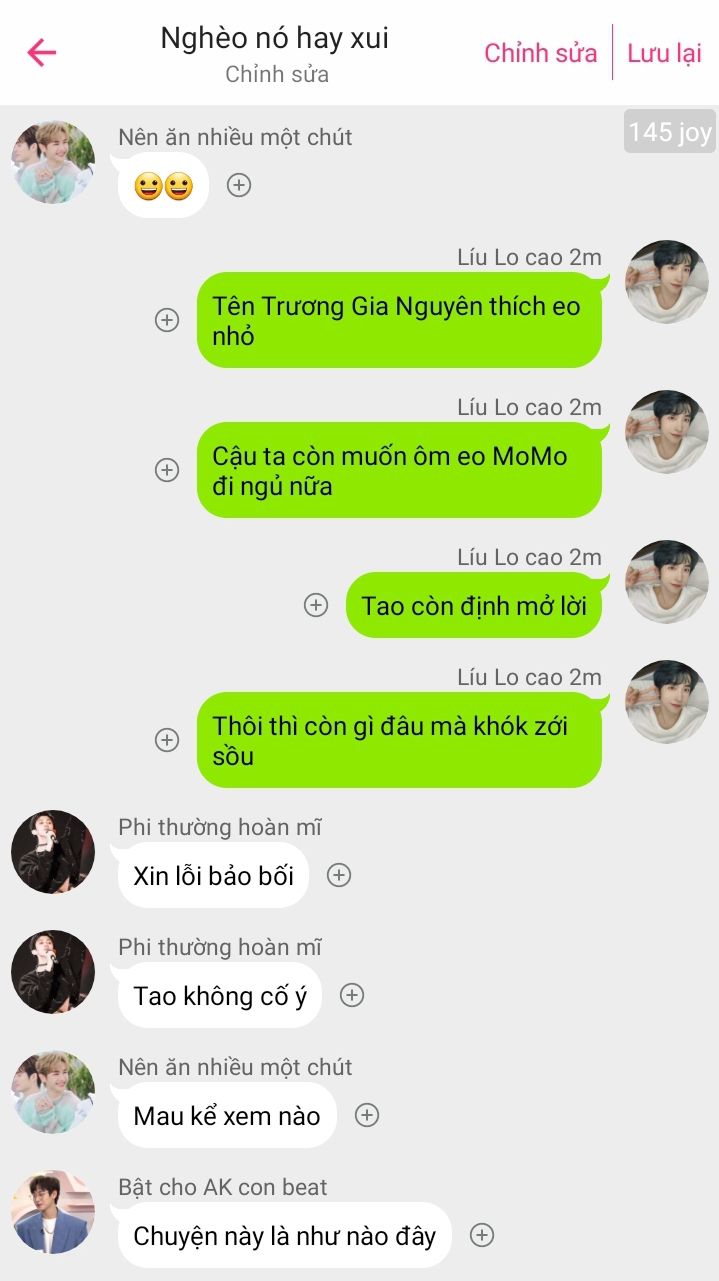Tap the Chỉnh sửa button in header

(x=540, y=53)
